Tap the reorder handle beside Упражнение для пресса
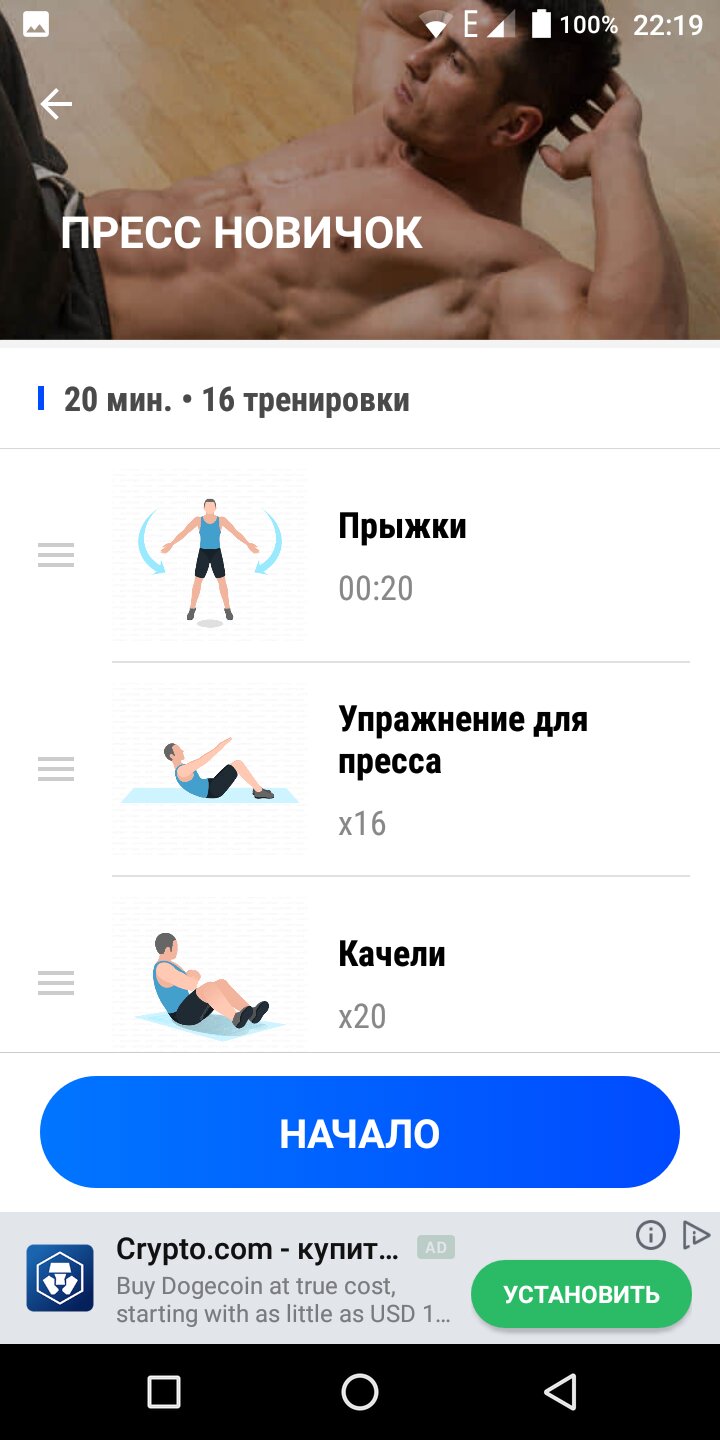720x1440 pixels. click(x=56, y=769)
